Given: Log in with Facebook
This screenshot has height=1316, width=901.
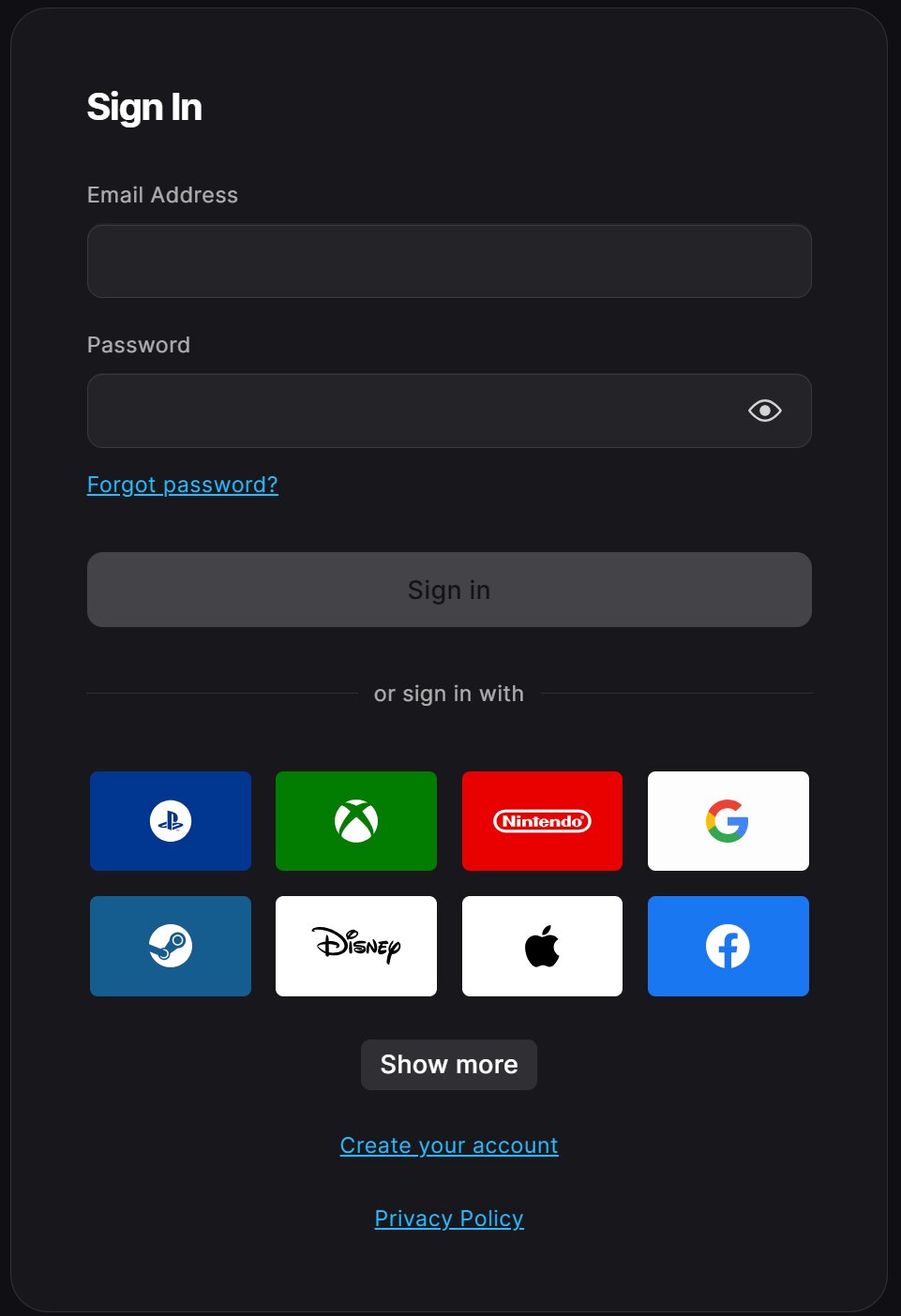Looking at the screenshot, I should click(x=728, y=946).
